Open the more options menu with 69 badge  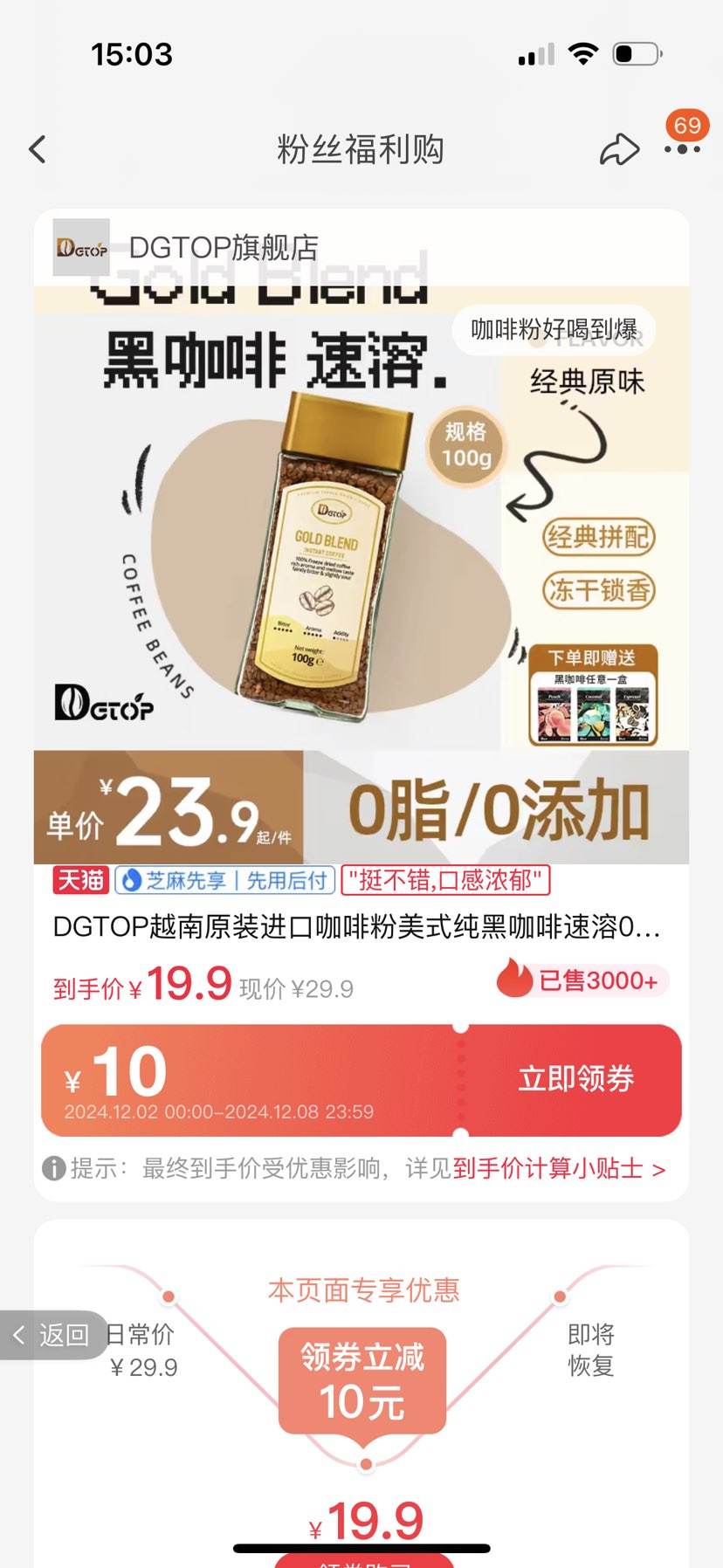(682, 150)
